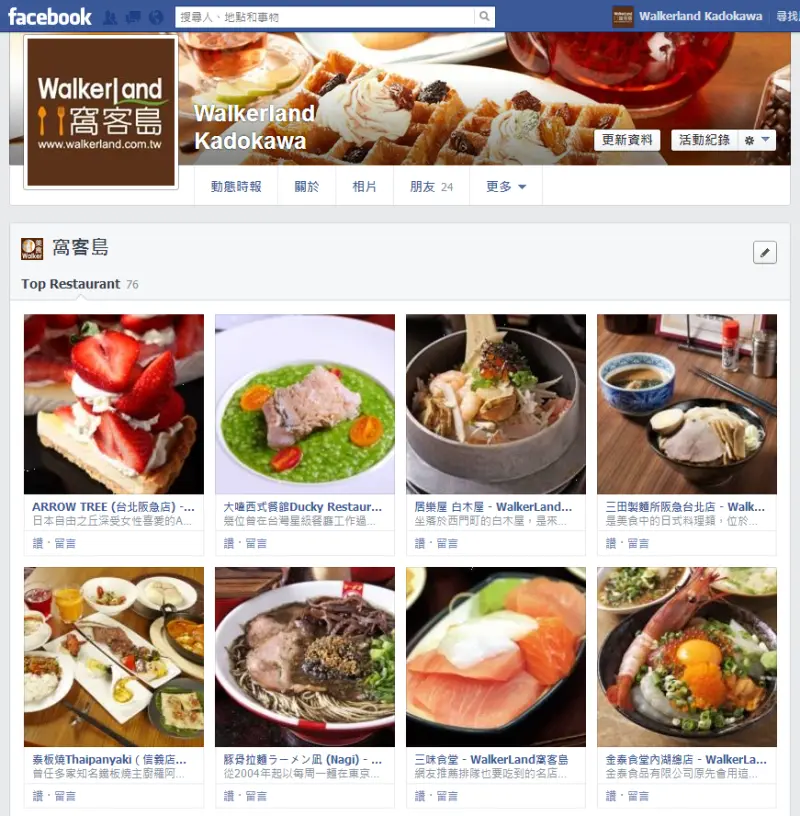Tap the Facebook search field

pos(323,17)
